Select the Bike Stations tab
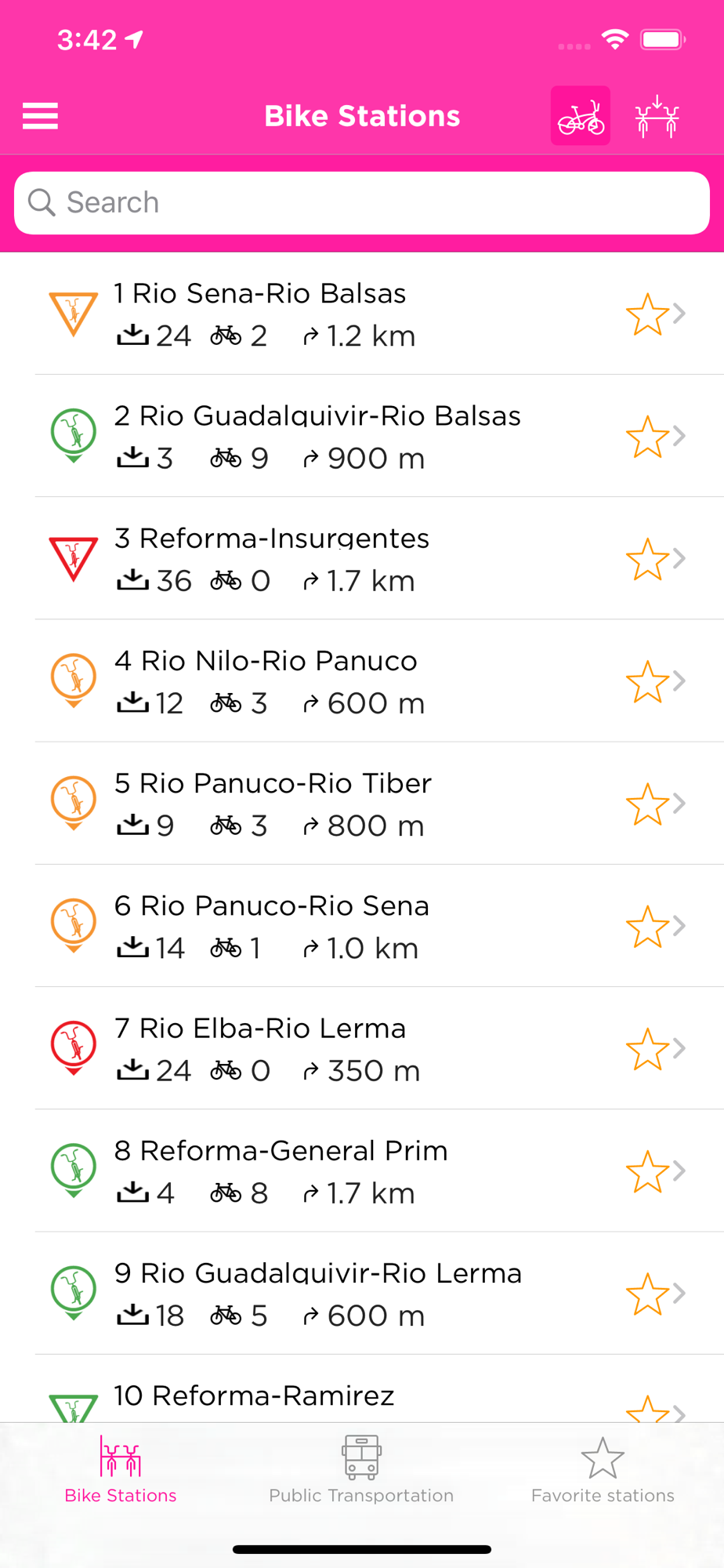 (121, 1470)
